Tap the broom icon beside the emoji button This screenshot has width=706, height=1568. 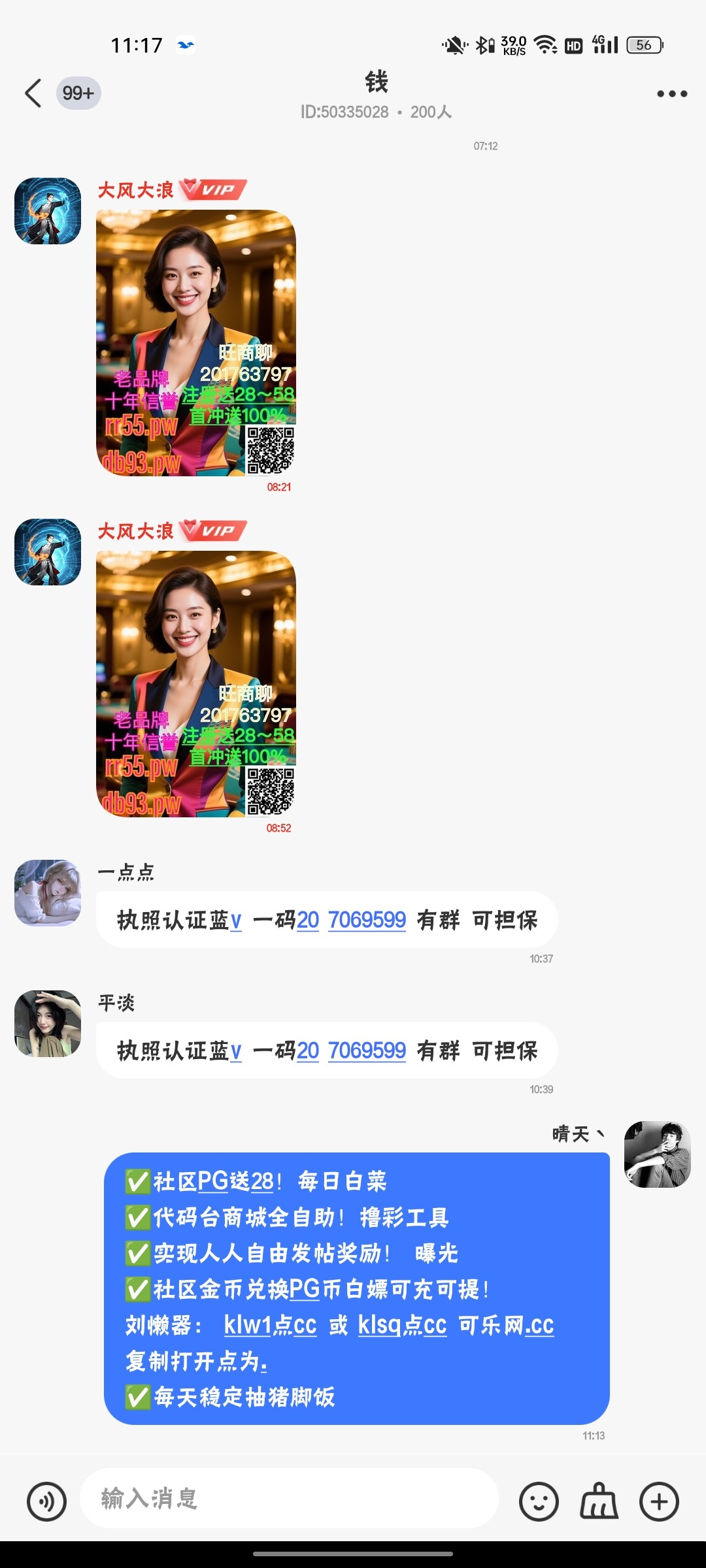click(x=599, y=1501)
